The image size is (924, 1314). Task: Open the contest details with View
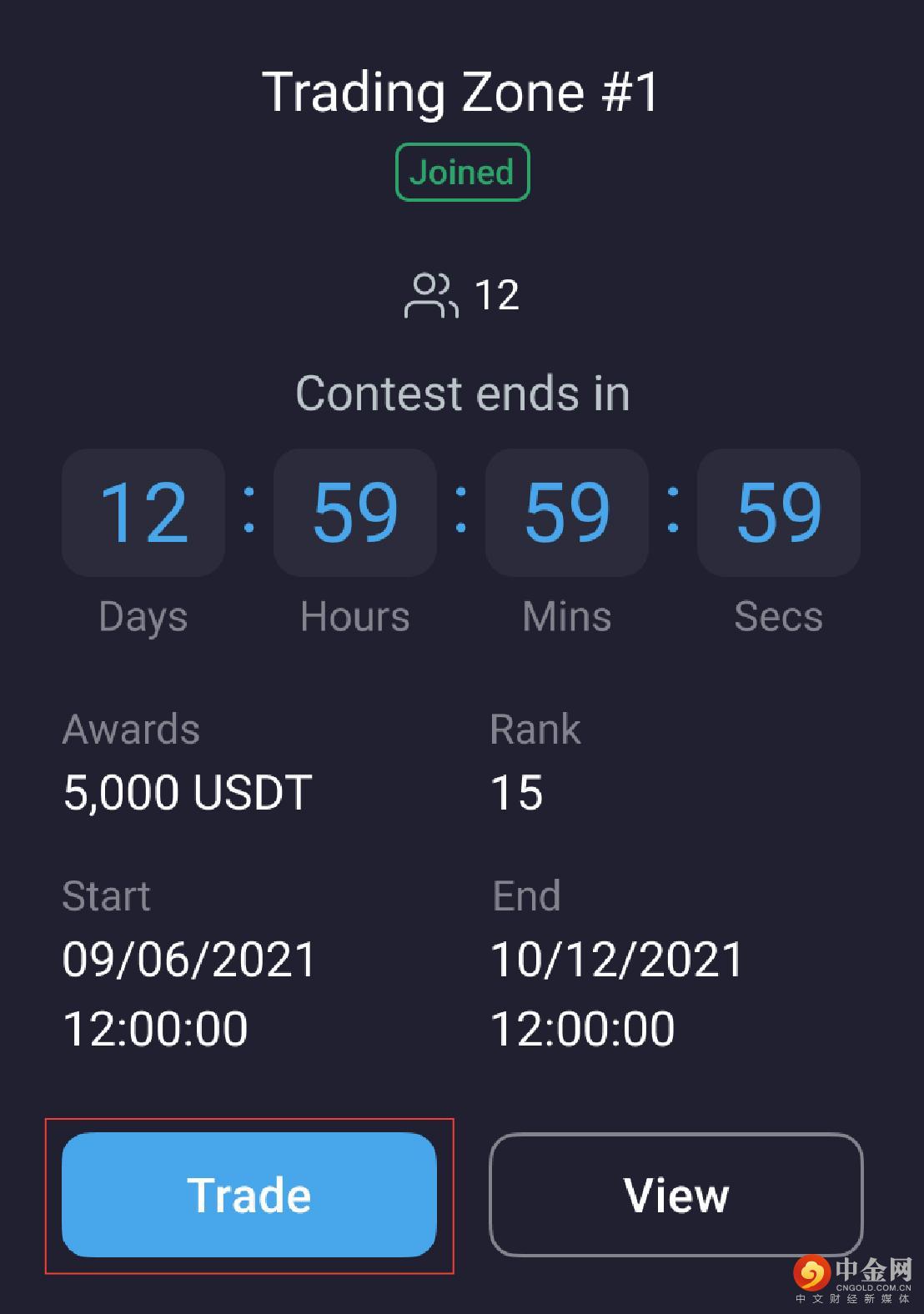point(675,1195)
